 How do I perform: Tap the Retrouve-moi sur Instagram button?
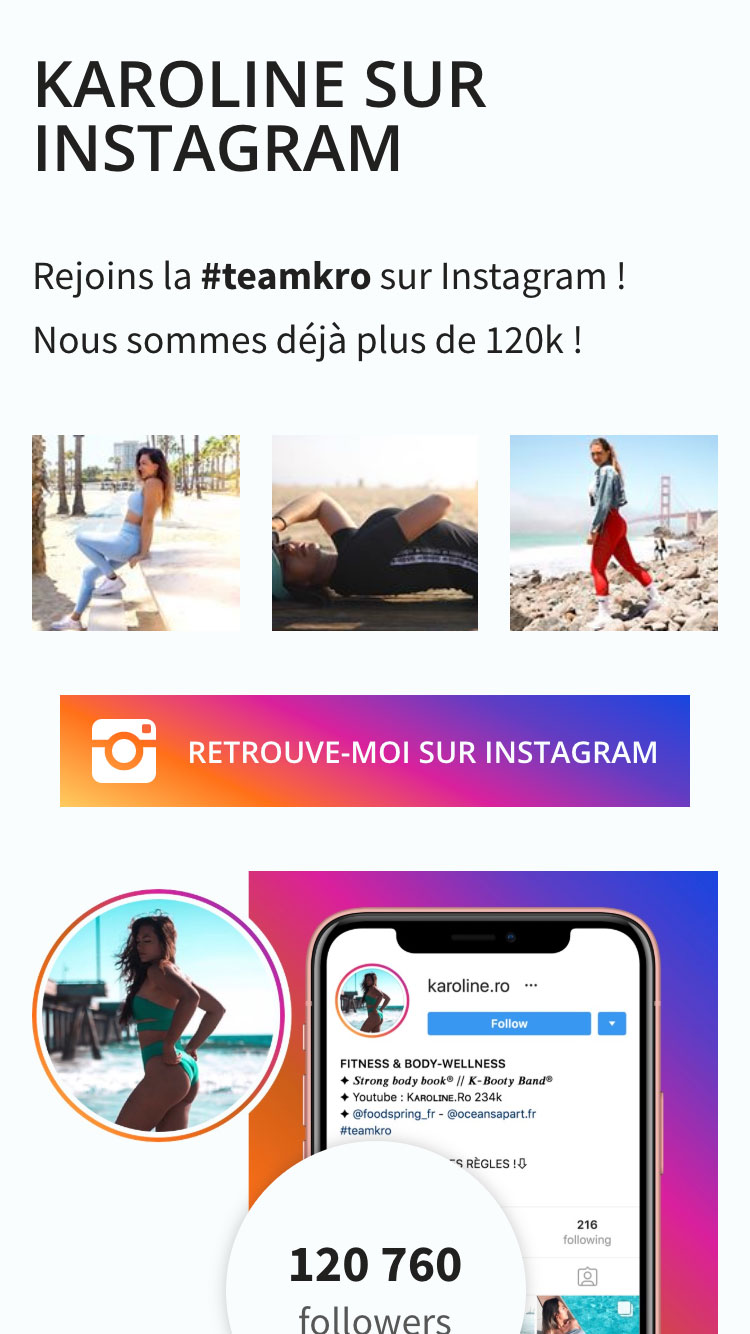coord(375,751)
